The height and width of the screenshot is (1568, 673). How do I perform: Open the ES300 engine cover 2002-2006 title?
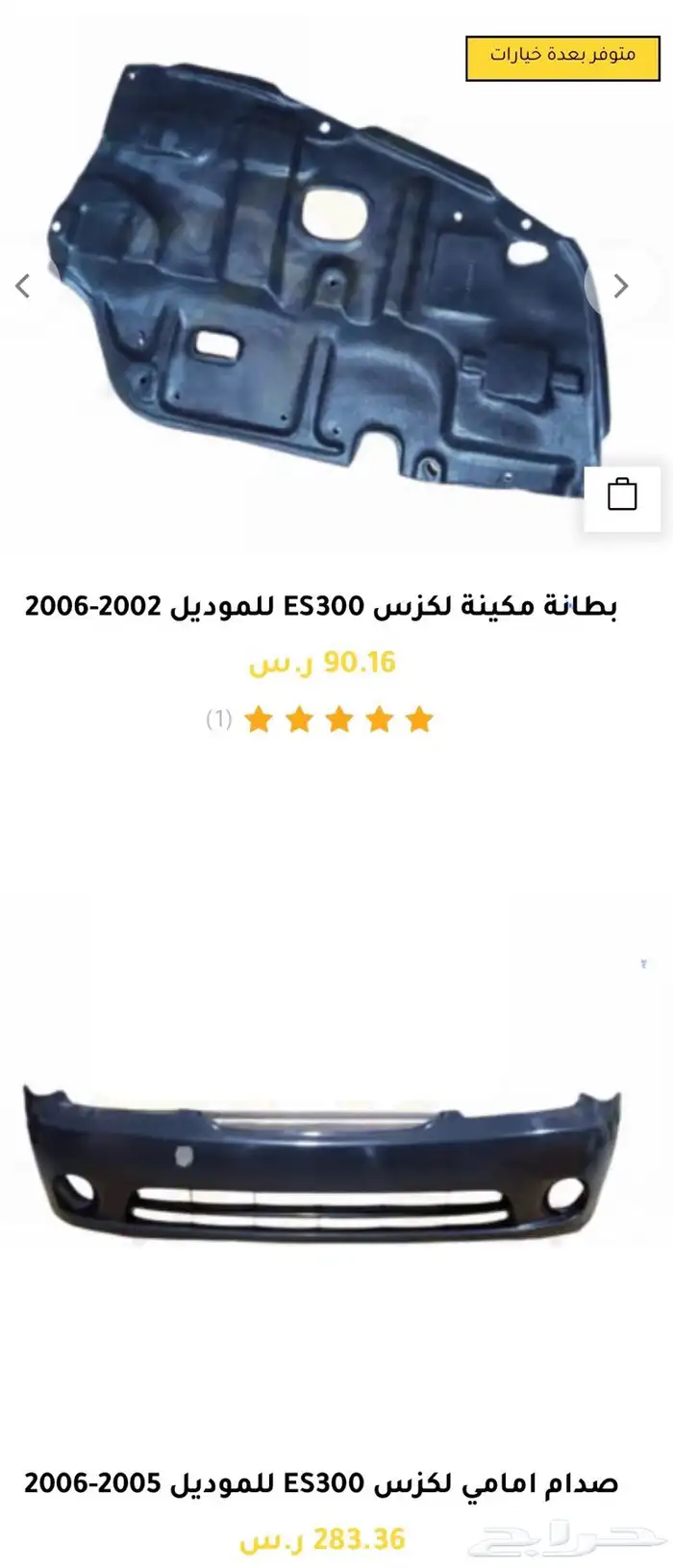(x=320, y=607)
